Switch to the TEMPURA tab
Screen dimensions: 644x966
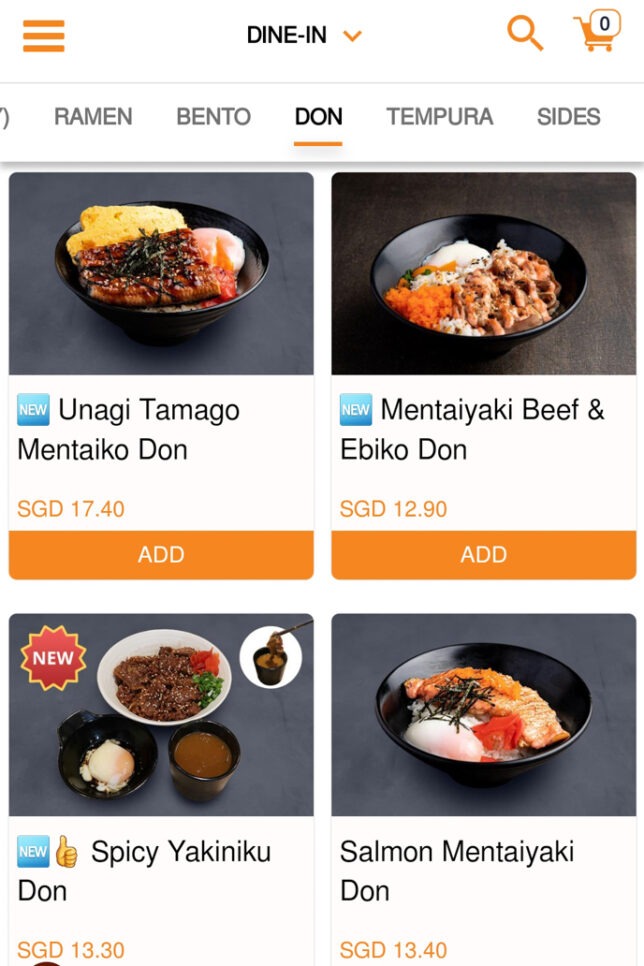coord(439,117)
